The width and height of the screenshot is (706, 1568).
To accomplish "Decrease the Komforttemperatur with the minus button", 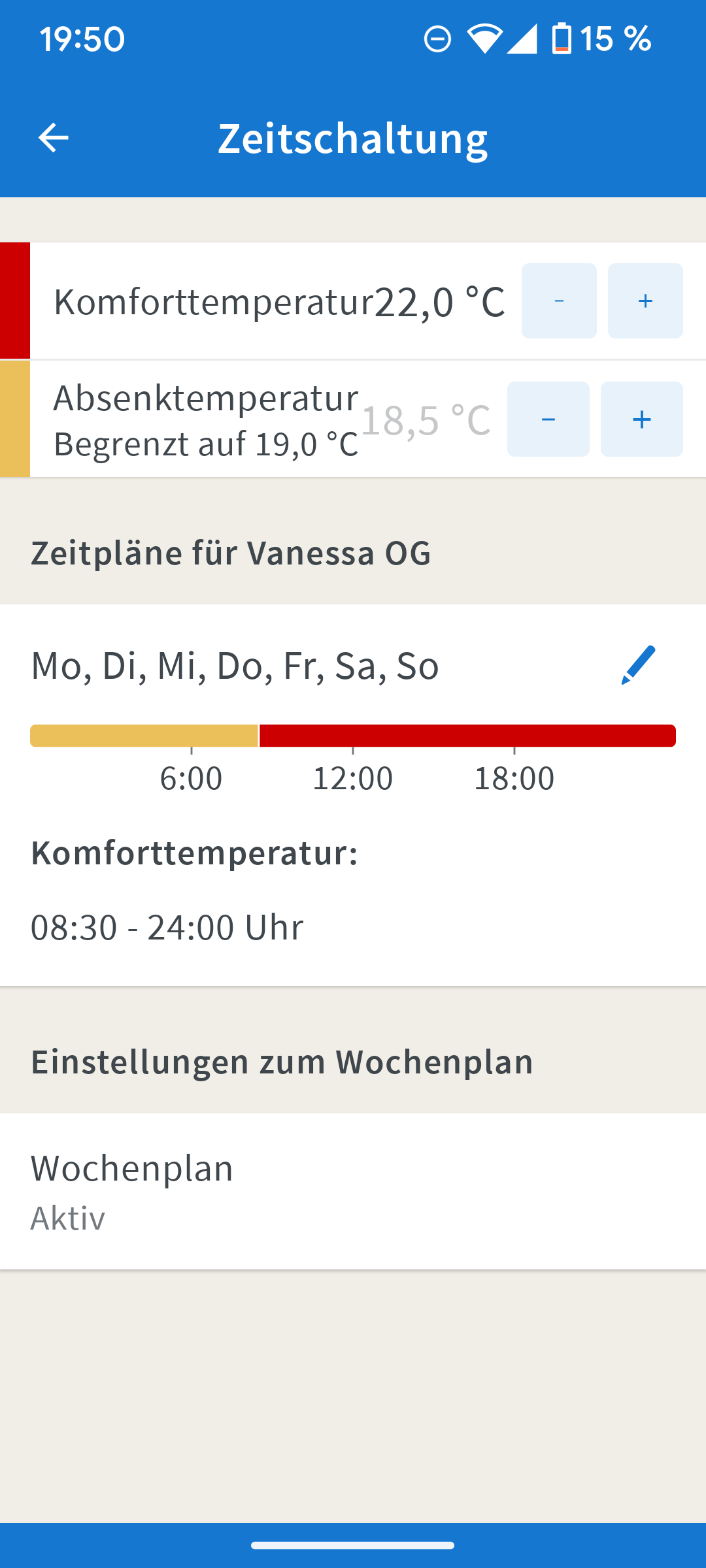I will tap(559, 301).
